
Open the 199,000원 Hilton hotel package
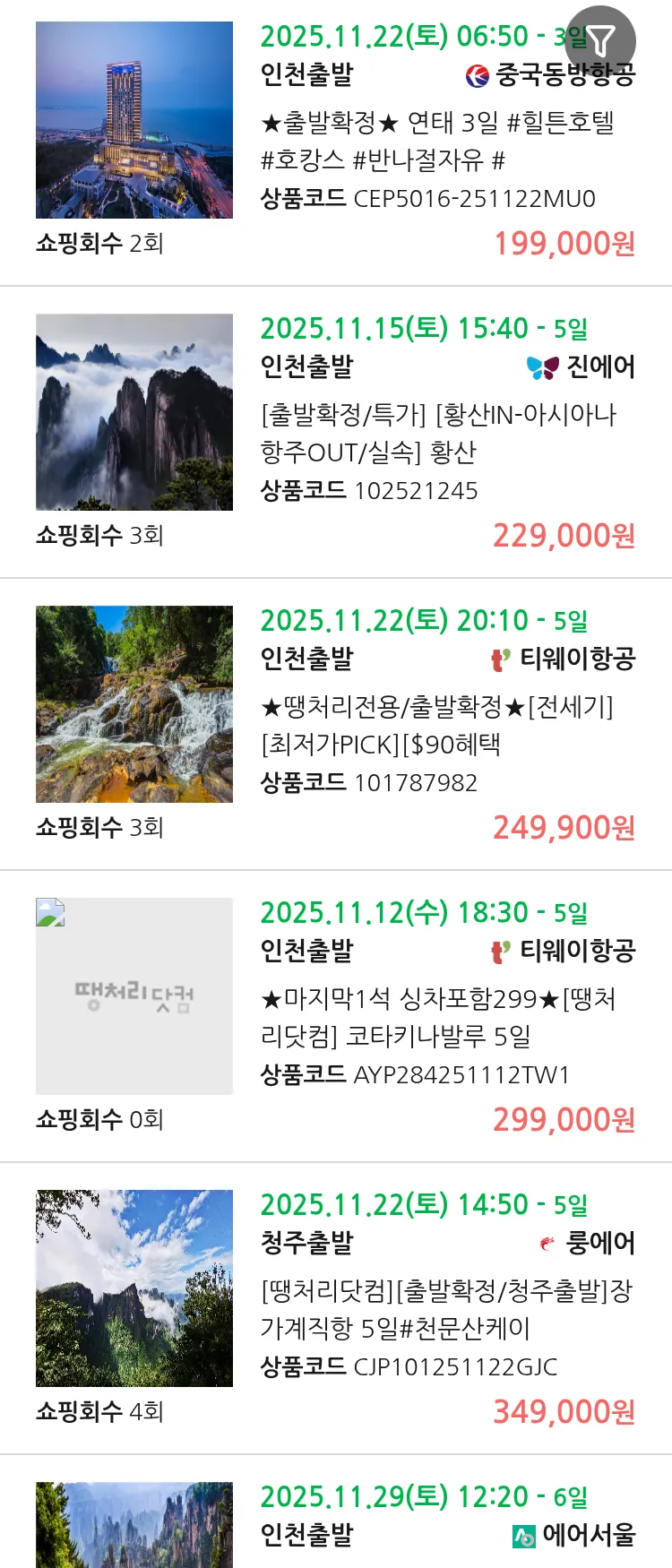pos(436,142)
